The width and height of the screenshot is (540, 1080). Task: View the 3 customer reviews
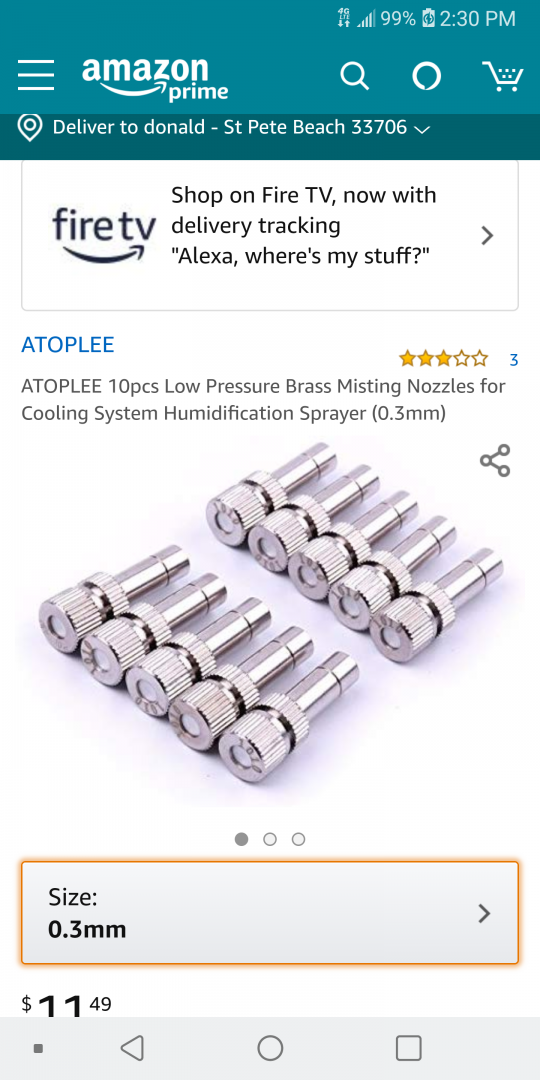click(x=459, y=359)
